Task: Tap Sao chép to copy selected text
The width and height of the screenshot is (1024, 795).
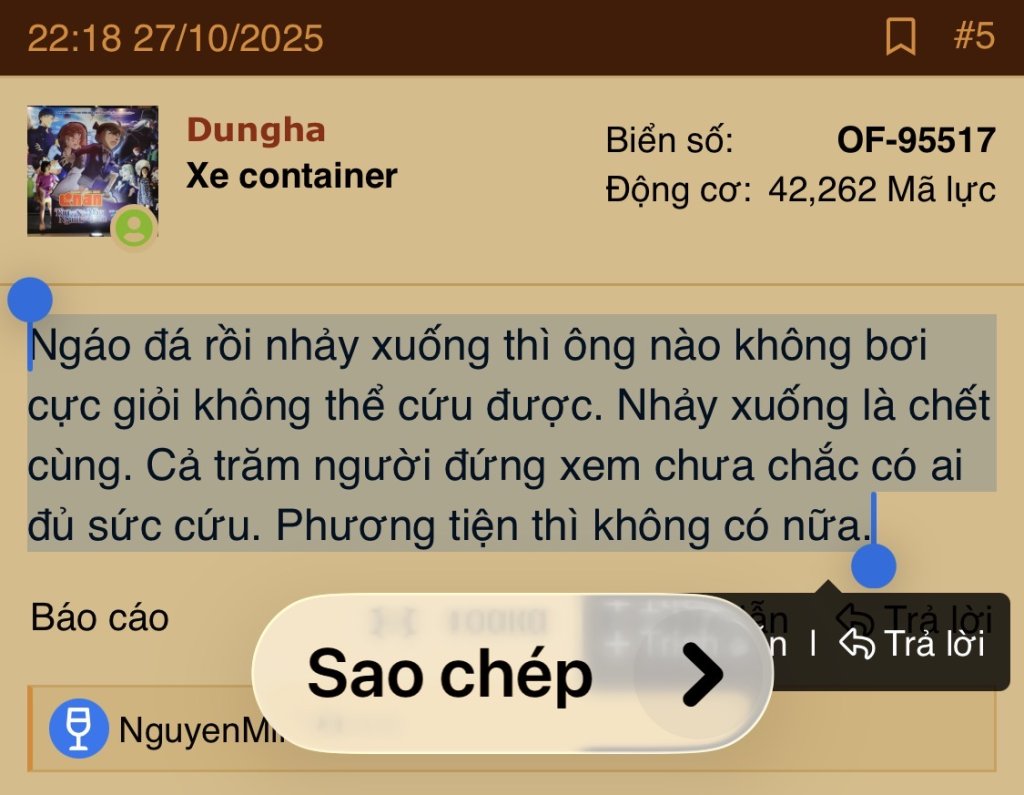Action: click(x=448, y=674)
